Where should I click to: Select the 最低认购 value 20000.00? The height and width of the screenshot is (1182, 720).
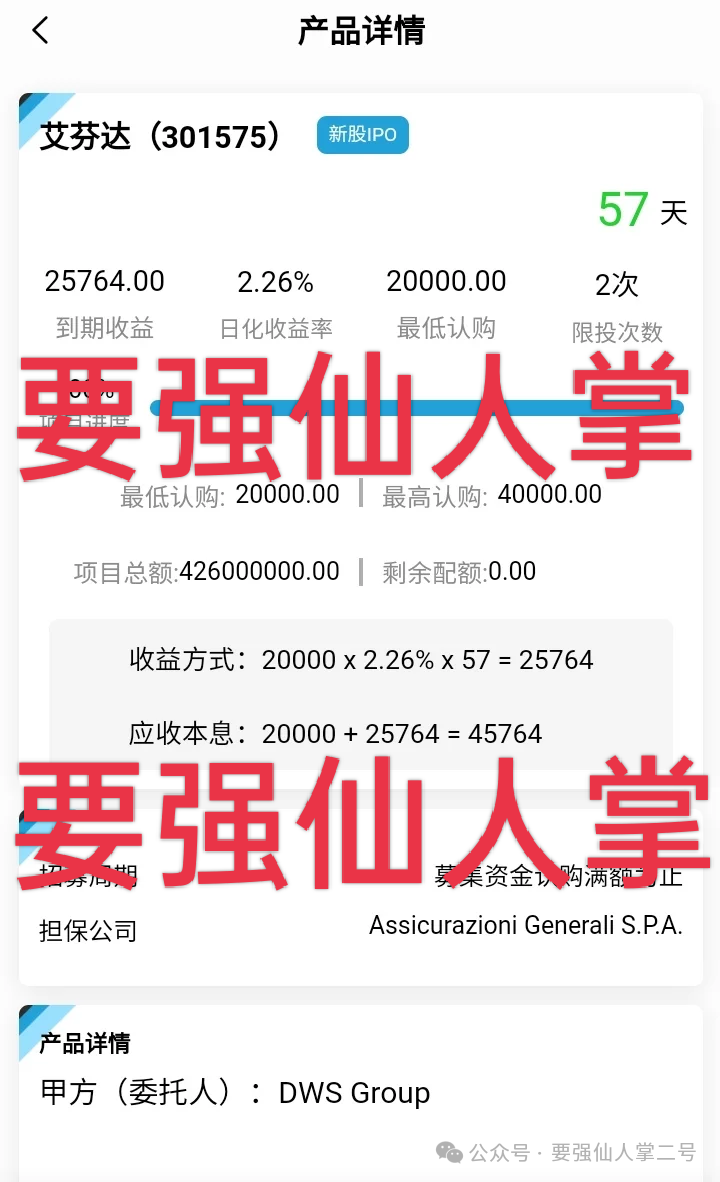coord(446,281)
